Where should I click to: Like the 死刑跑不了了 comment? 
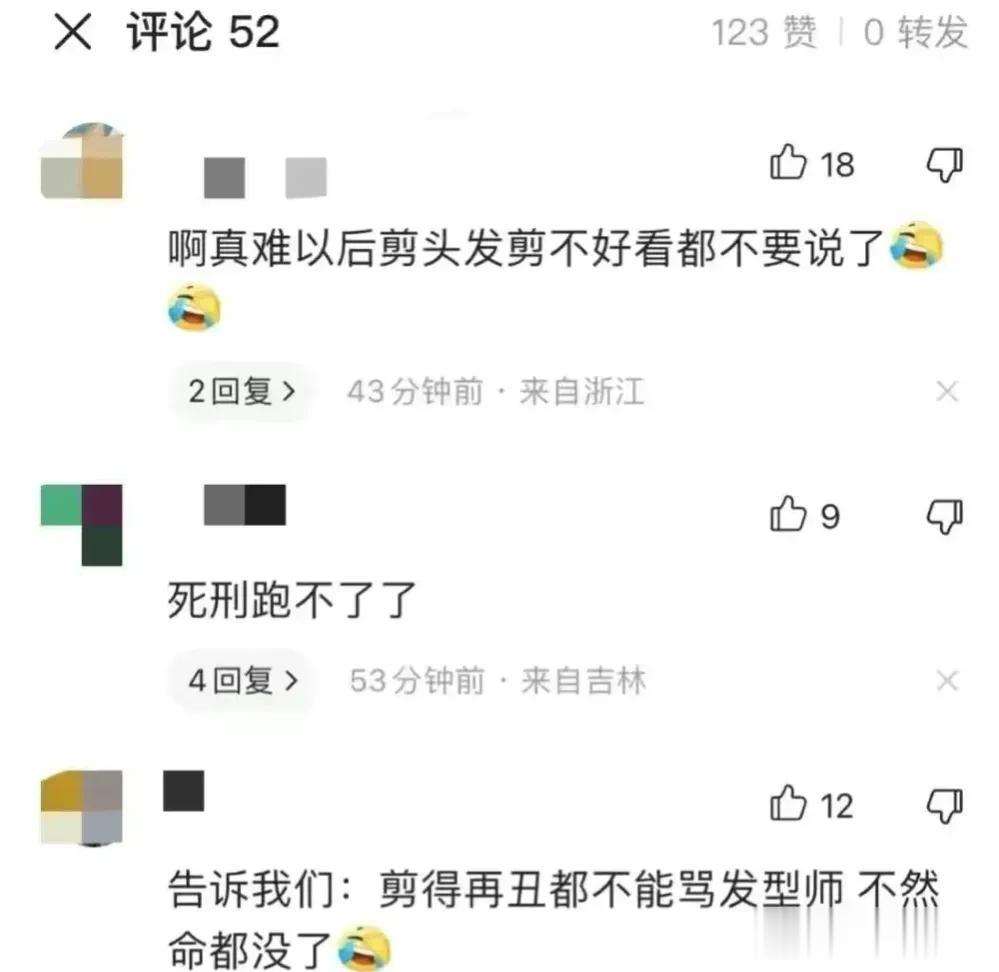[788, 516]
